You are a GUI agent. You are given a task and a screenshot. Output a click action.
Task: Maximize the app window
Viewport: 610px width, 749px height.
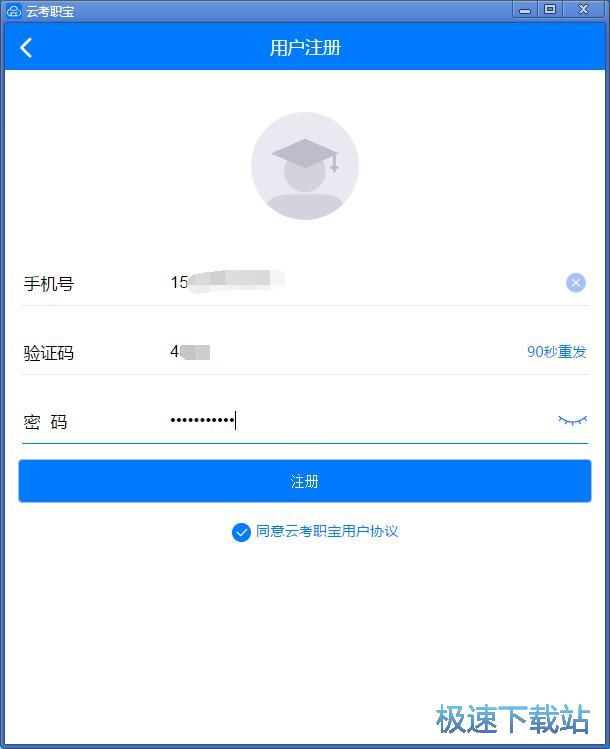[550, 10]
